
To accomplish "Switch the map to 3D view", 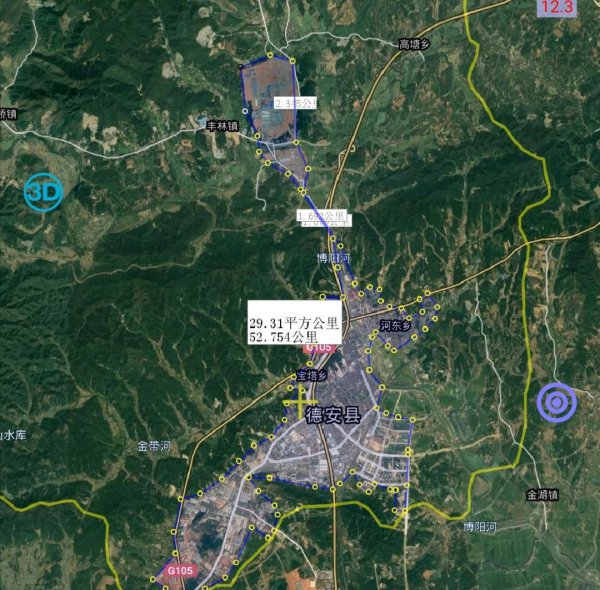I will (x=43, y=191).
